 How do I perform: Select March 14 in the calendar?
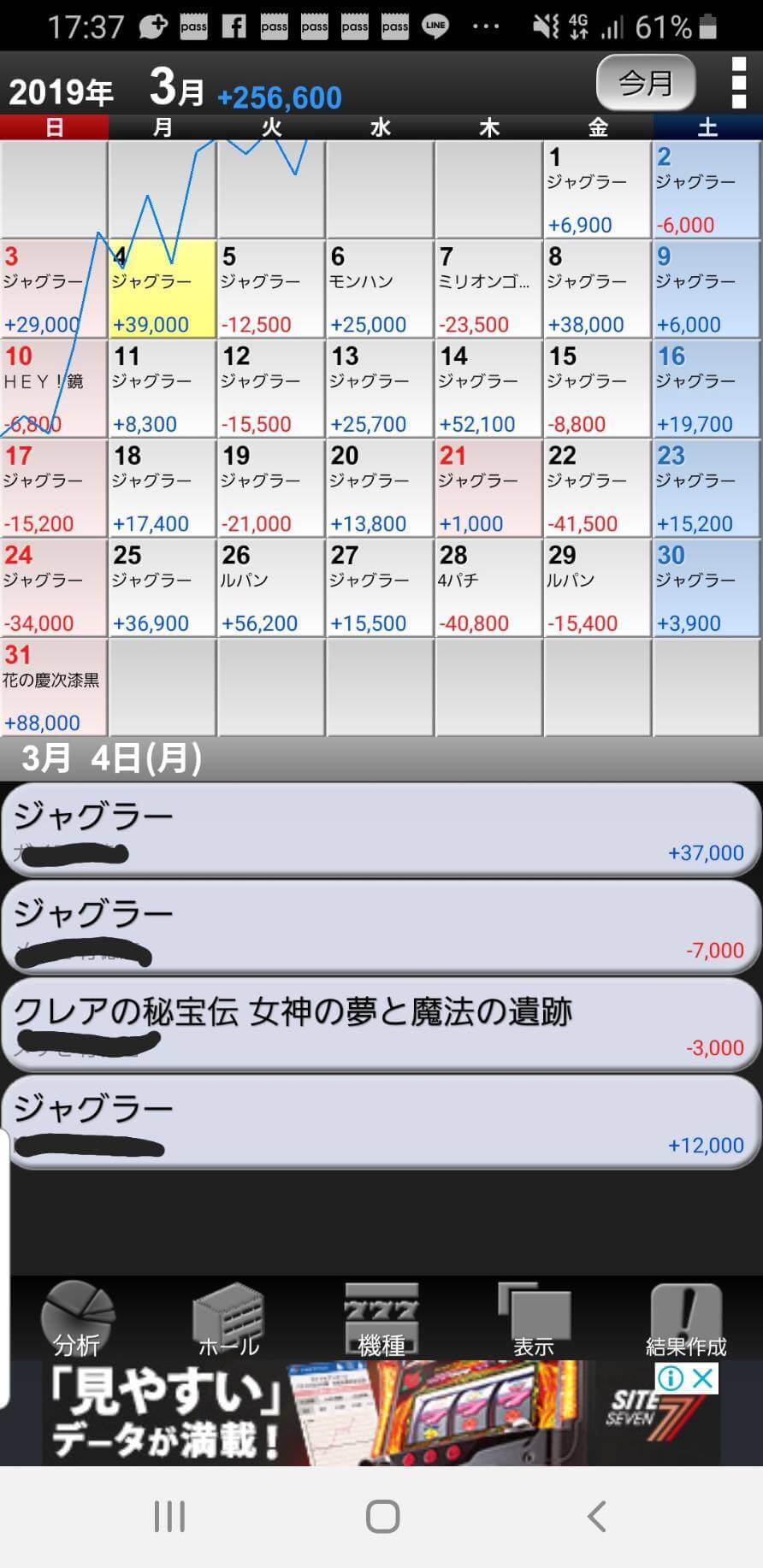click(488, 389)
